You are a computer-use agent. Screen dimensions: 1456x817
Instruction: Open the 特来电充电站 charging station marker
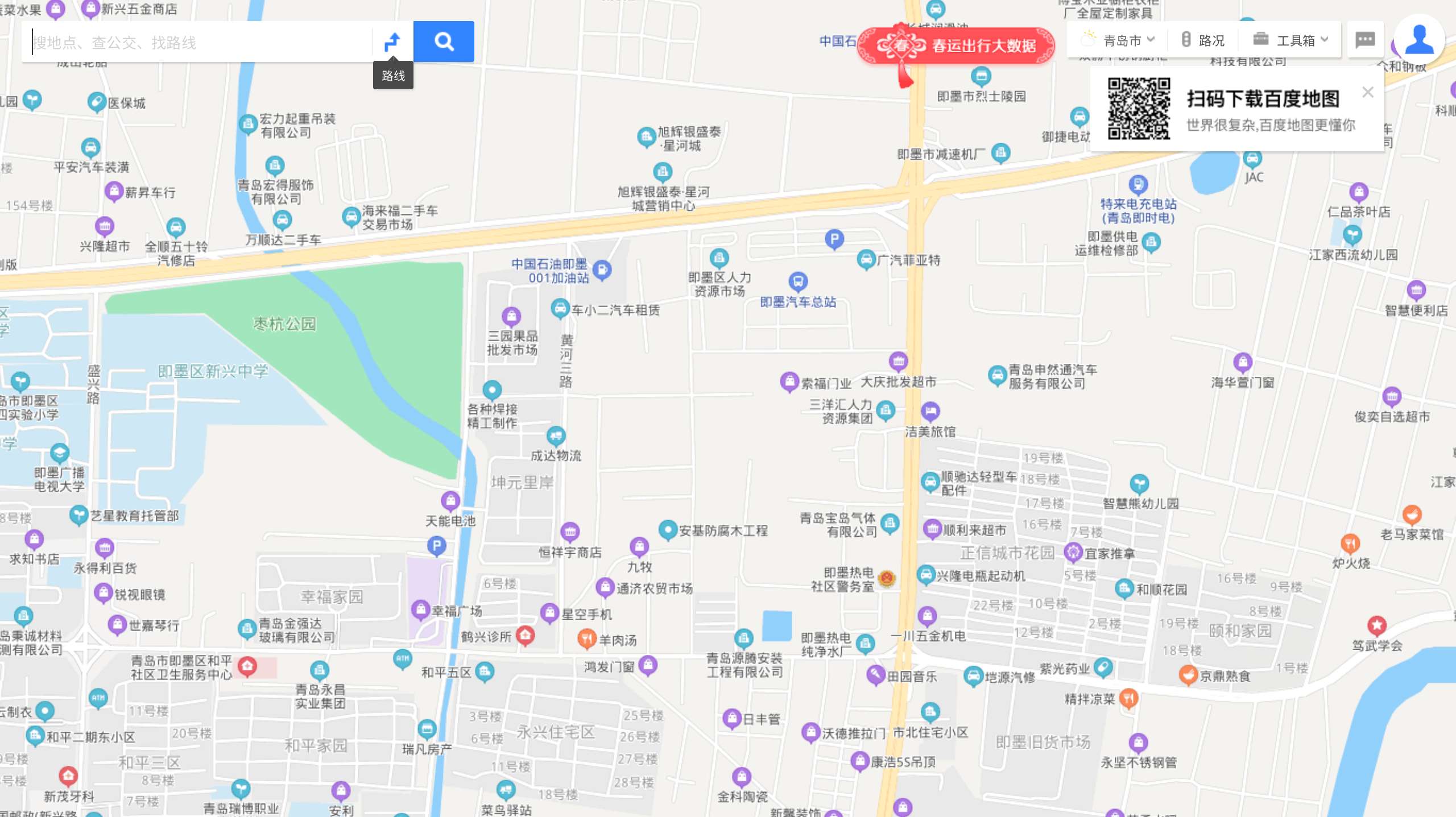1138,185
